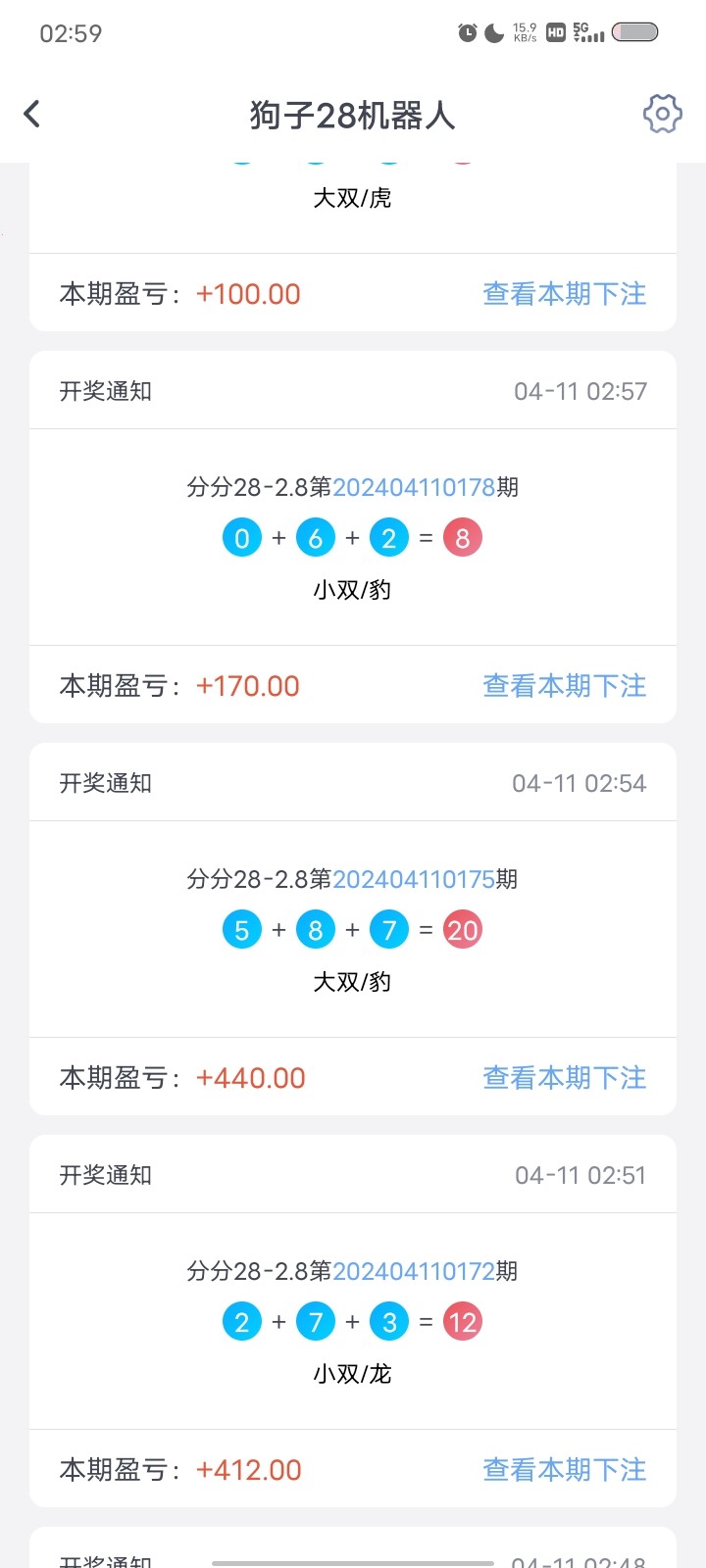View bets for the +412.00 round
Screen dimensions: 706x1568
pyautogui.click(x=564, y=1470)
